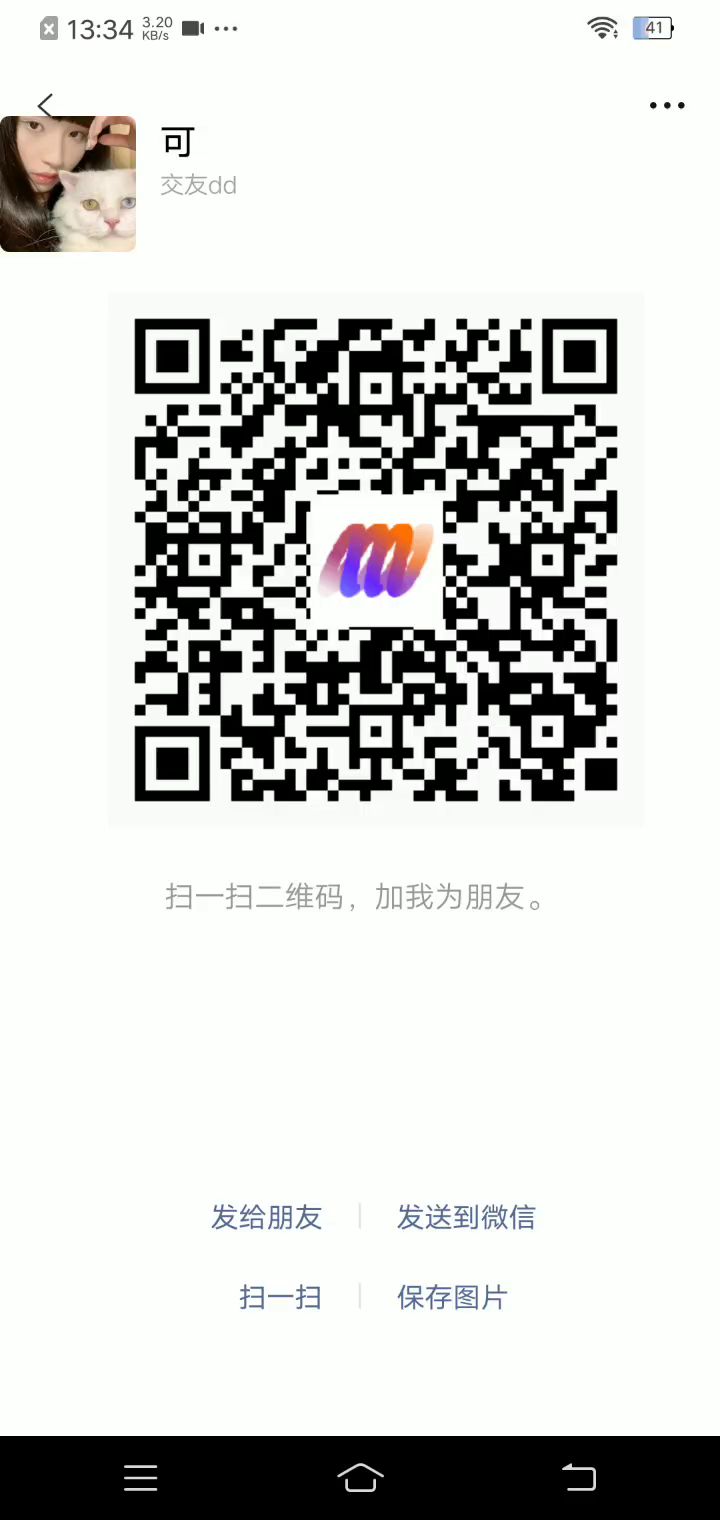Open the system recent apps menu
The image size is (720, 1520).
(140, 1477)
